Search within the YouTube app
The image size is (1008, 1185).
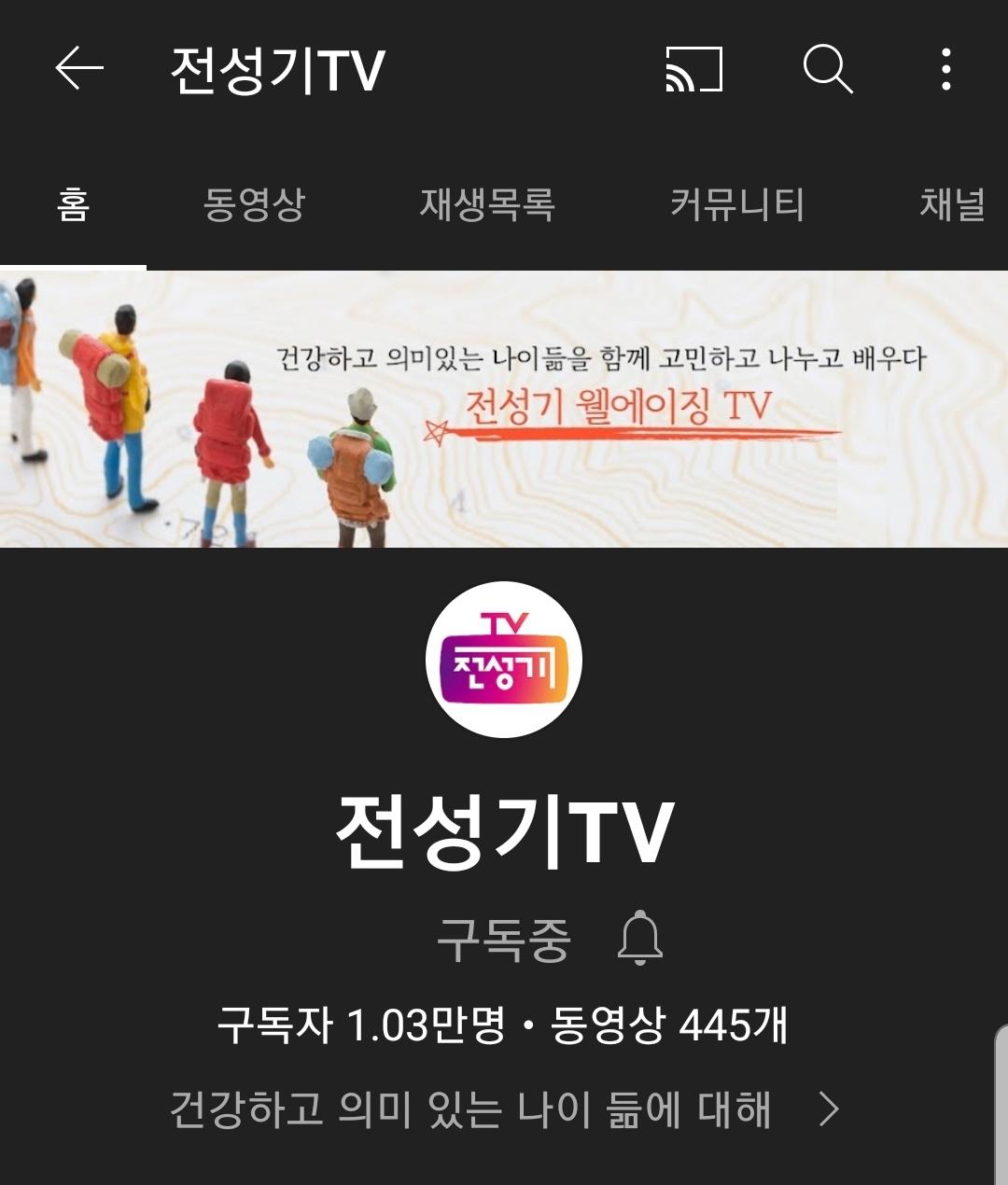(x=827, y=70)
